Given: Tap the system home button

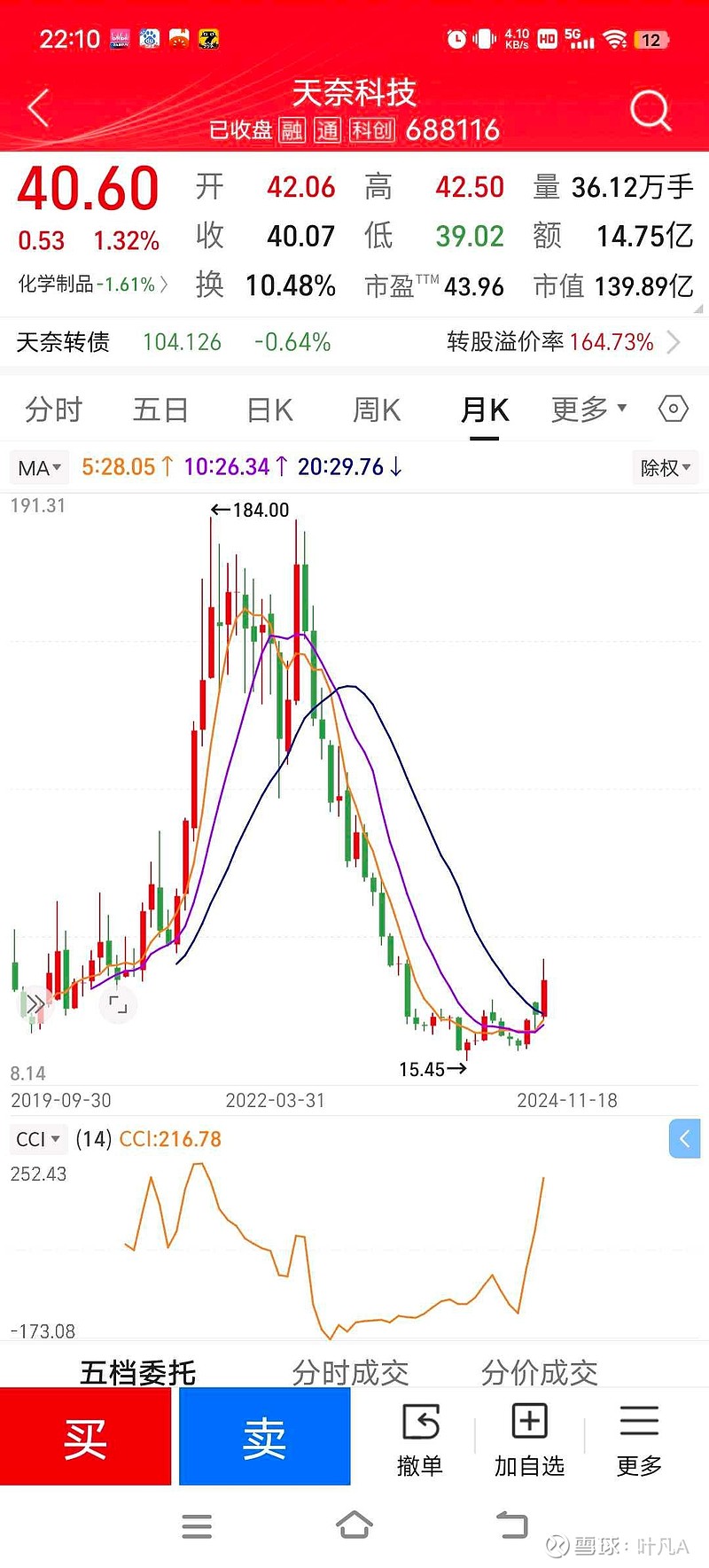Looking at the screenshot, I should click(x=354, y=1525).
